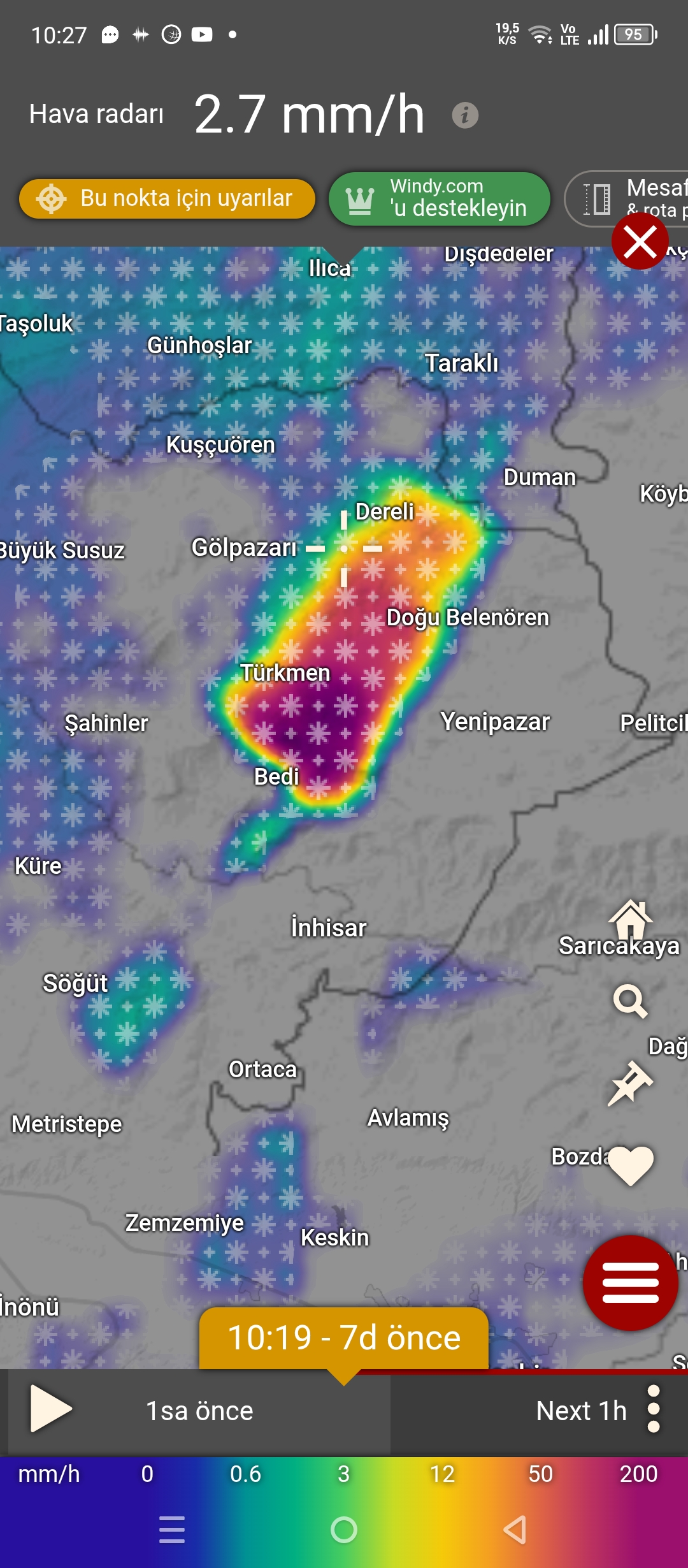The width and height of the screenshot is (688, 1568).
Task: Open the Windy.com'u destekleyin button
Action: coord(439,198)
